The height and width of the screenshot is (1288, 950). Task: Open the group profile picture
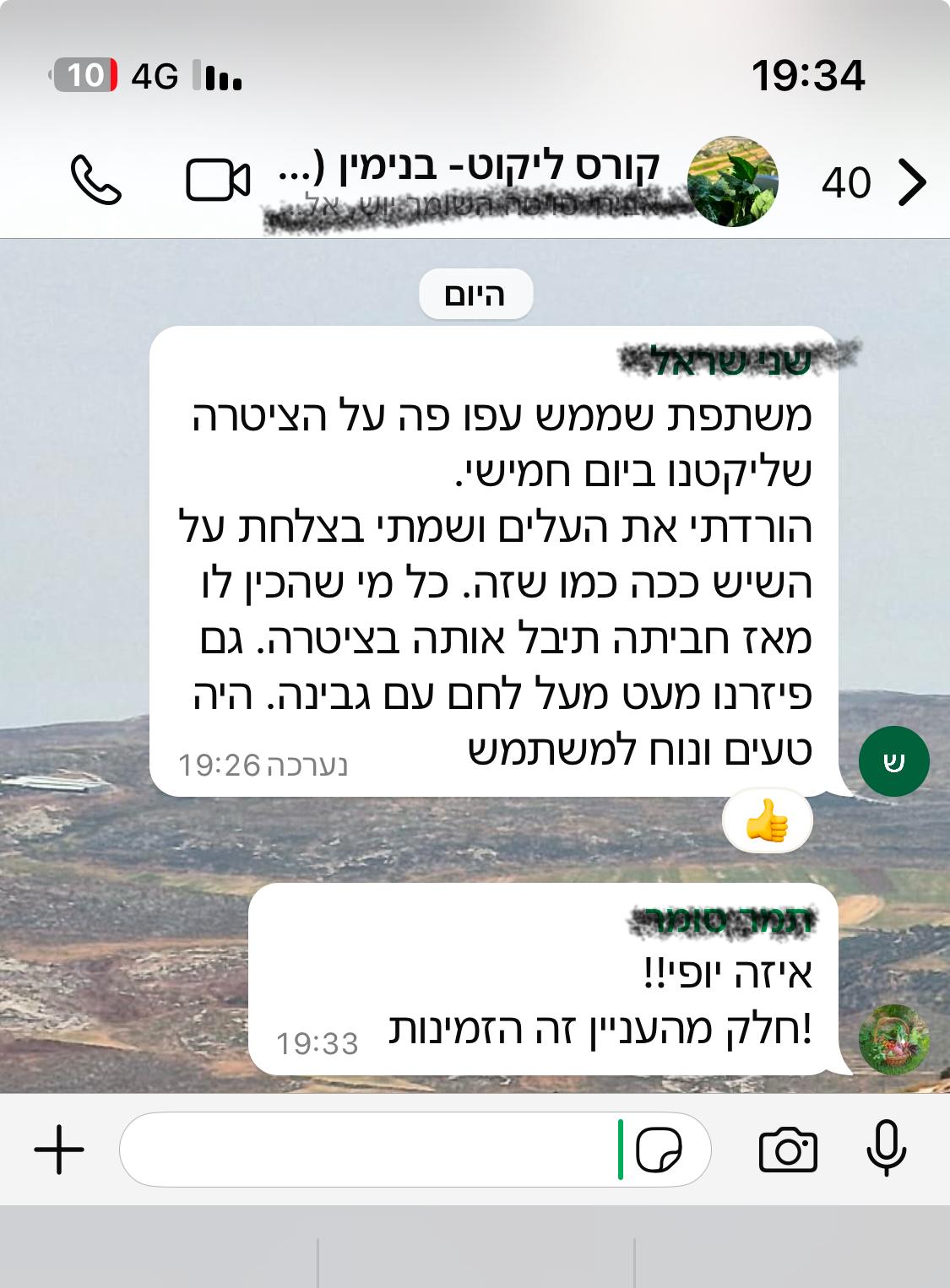coord(732,181)
